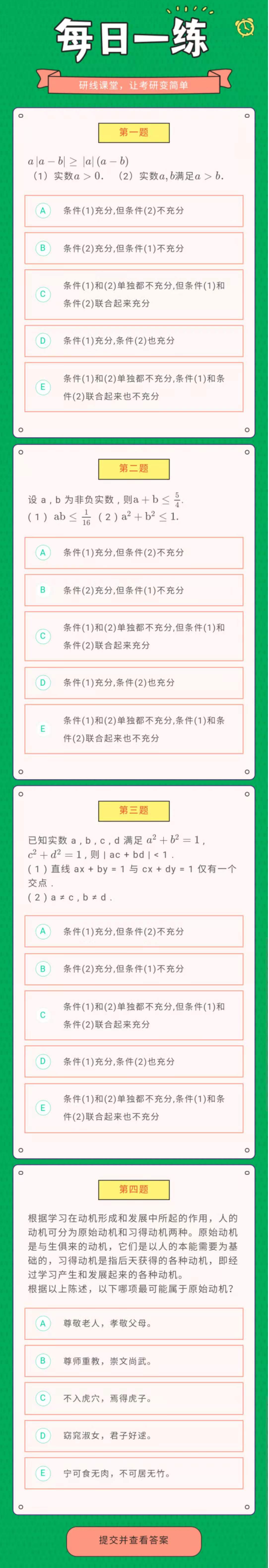This screenshot has height=1568, width=269.
Task: Tap 提交并查看答案 to submit answers
Action: pyautogui.click(x=134, y=1540)
